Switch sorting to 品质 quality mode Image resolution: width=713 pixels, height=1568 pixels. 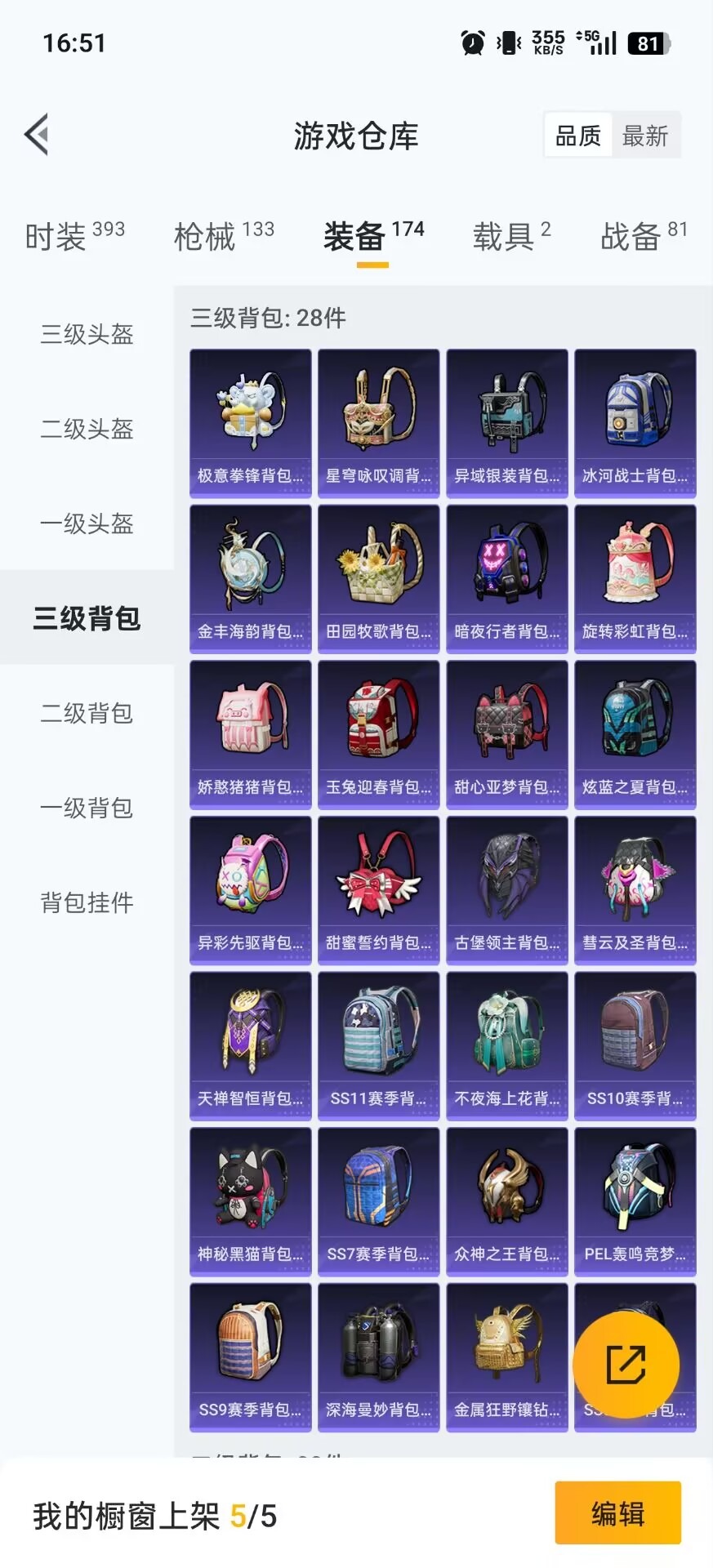tap(578, 135)
